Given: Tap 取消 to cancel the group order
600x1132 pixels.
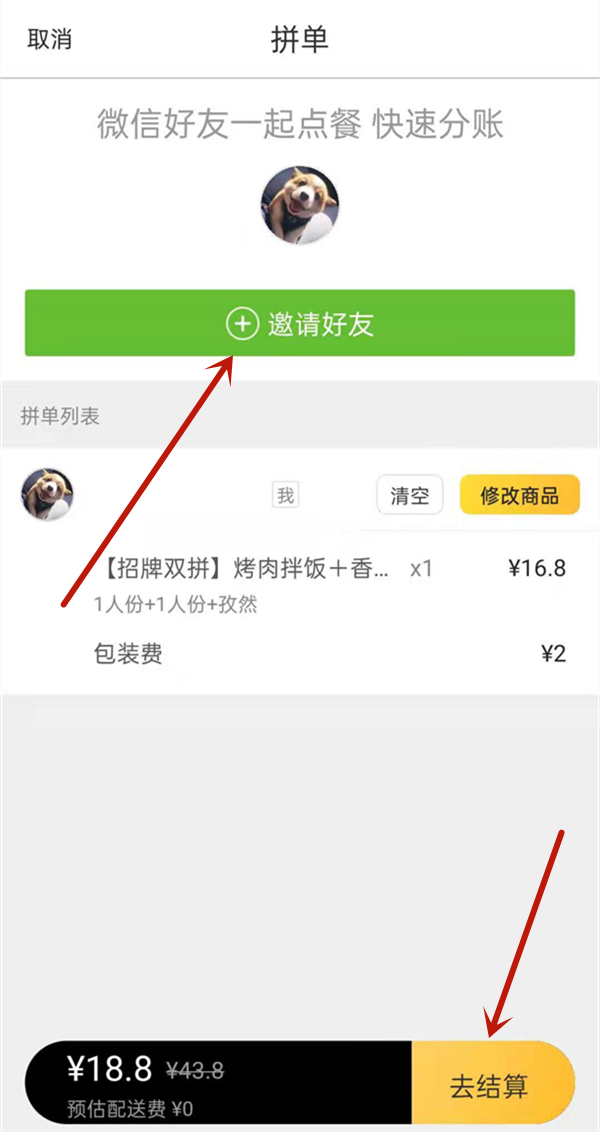Looking at the screenshot, I should [x=49, y=40].
